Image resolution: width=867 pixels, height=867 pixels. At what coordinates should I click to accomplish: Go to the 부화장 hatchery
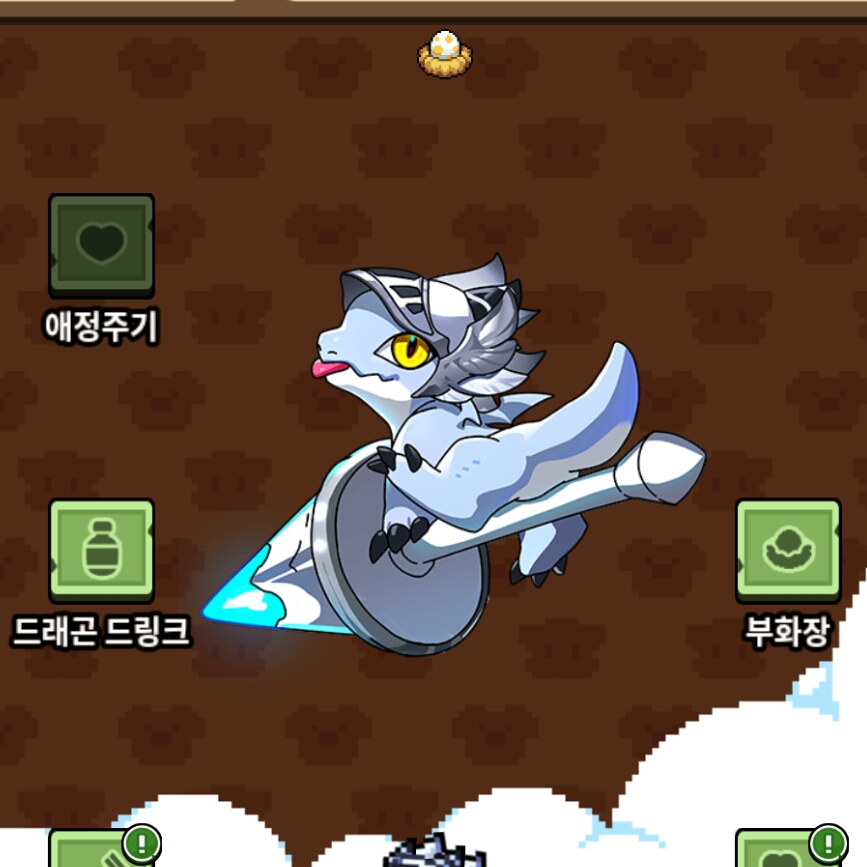pos(788,550)
